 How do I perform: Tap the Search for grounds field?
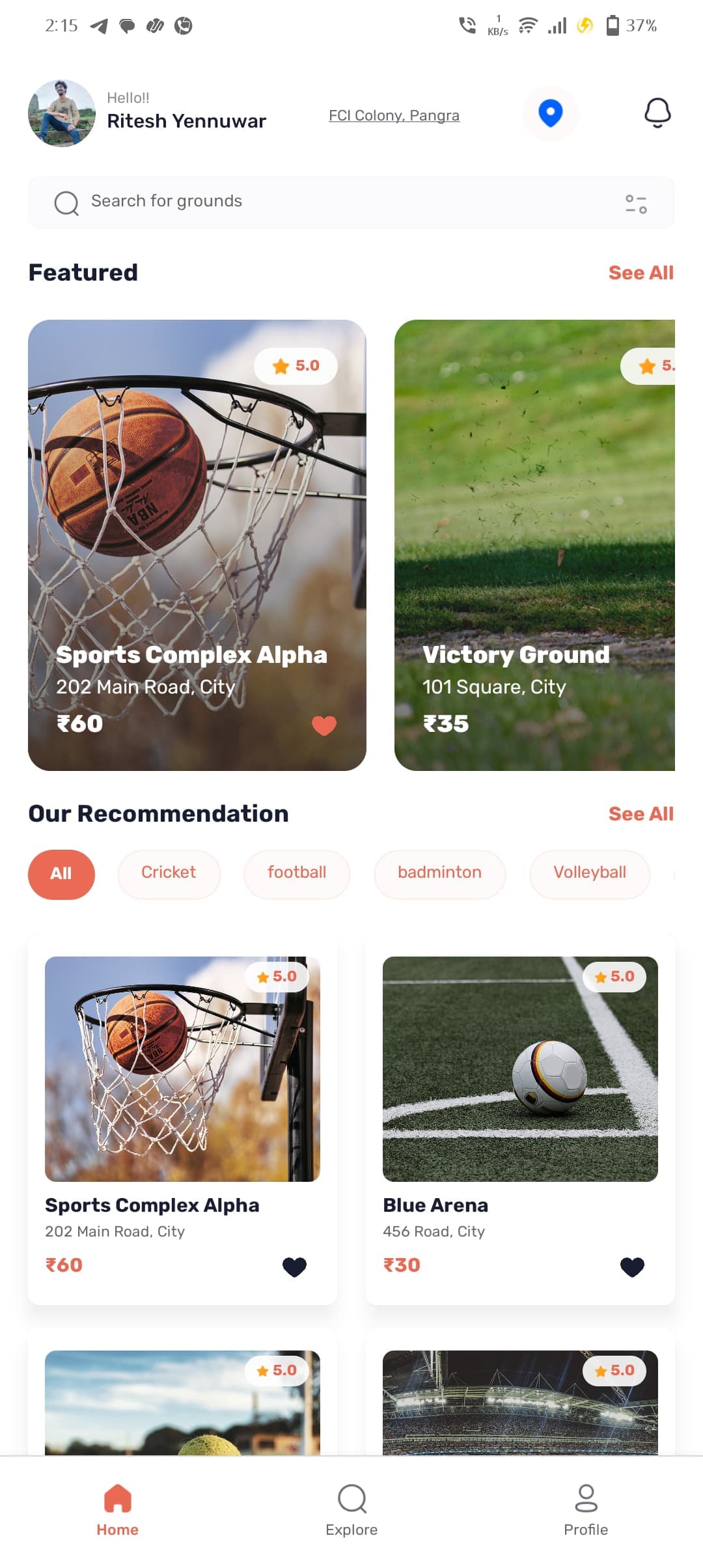325,202
